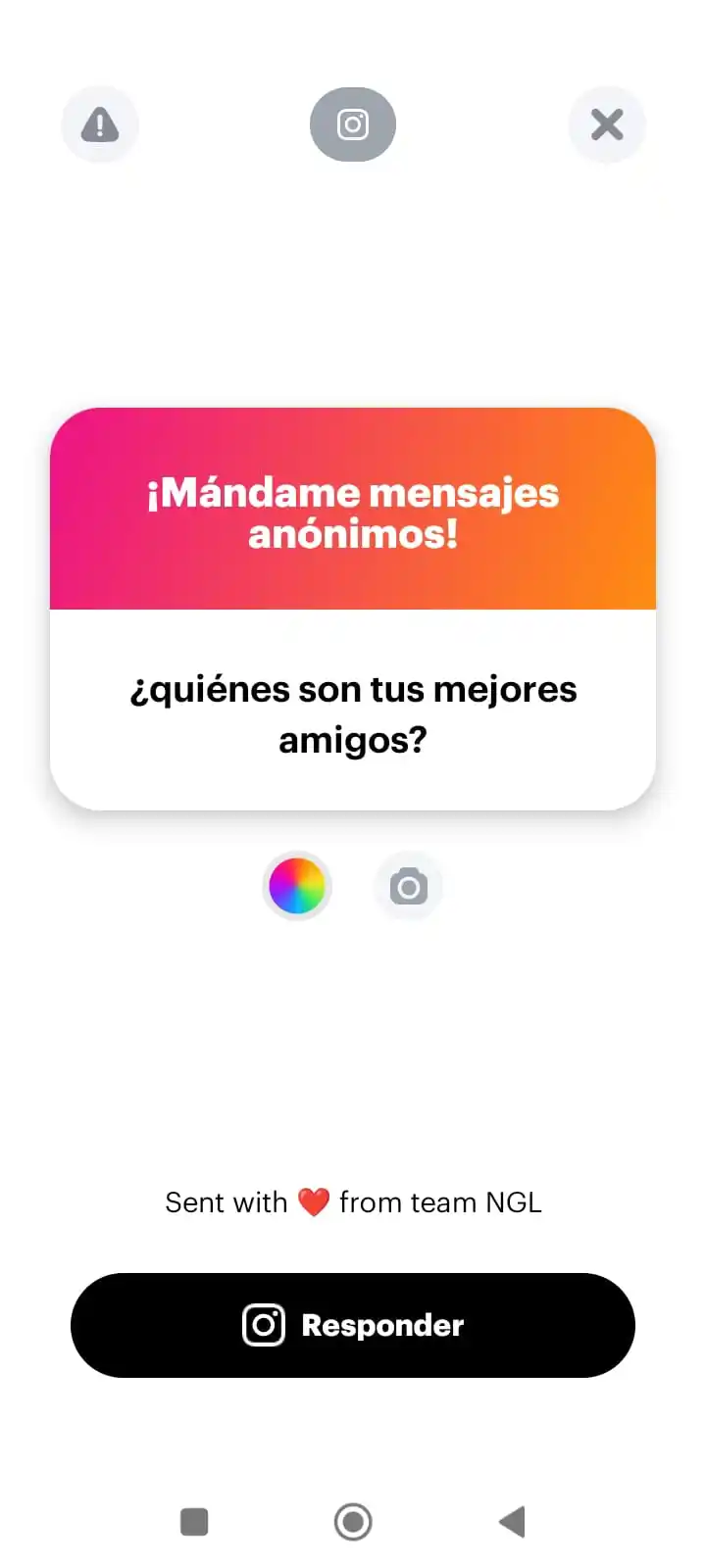Viewport: 706px width, 1568px height.
Task: Navigate back with the triangle icon
Action: [x=511, y=1521]
